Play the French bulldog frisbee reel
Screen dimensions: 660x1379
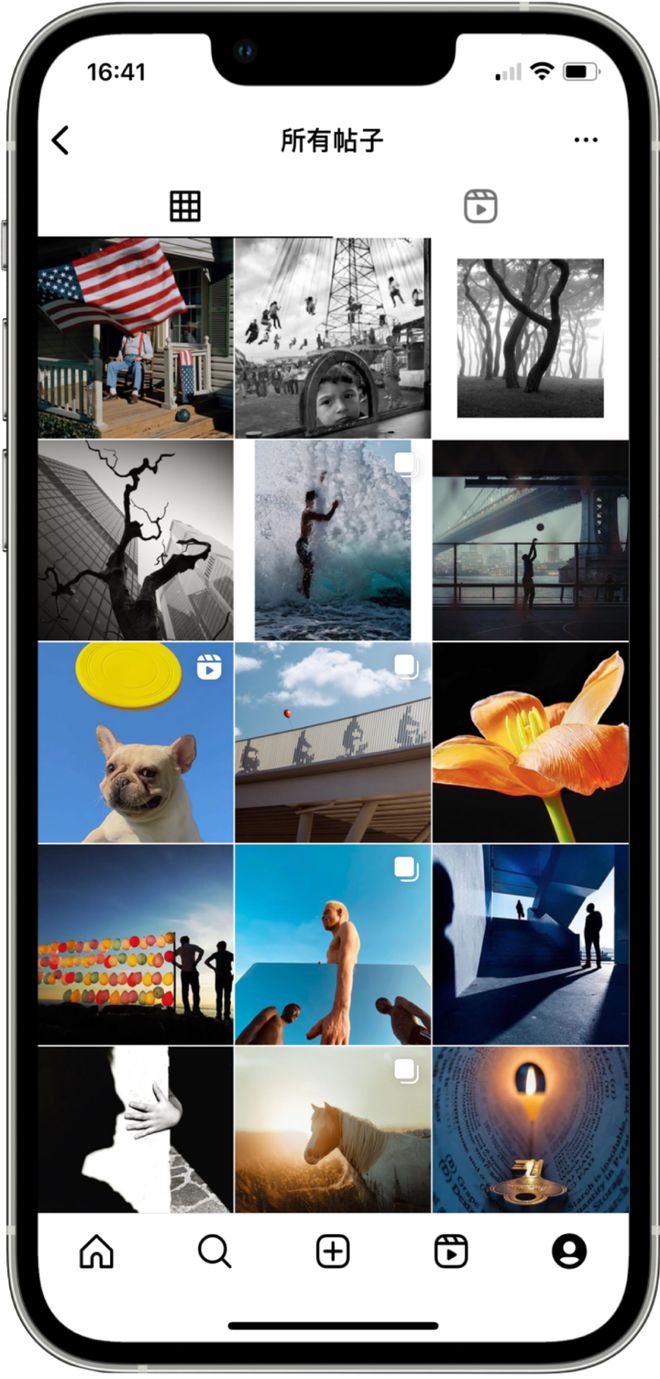click(x=135, y=743)
